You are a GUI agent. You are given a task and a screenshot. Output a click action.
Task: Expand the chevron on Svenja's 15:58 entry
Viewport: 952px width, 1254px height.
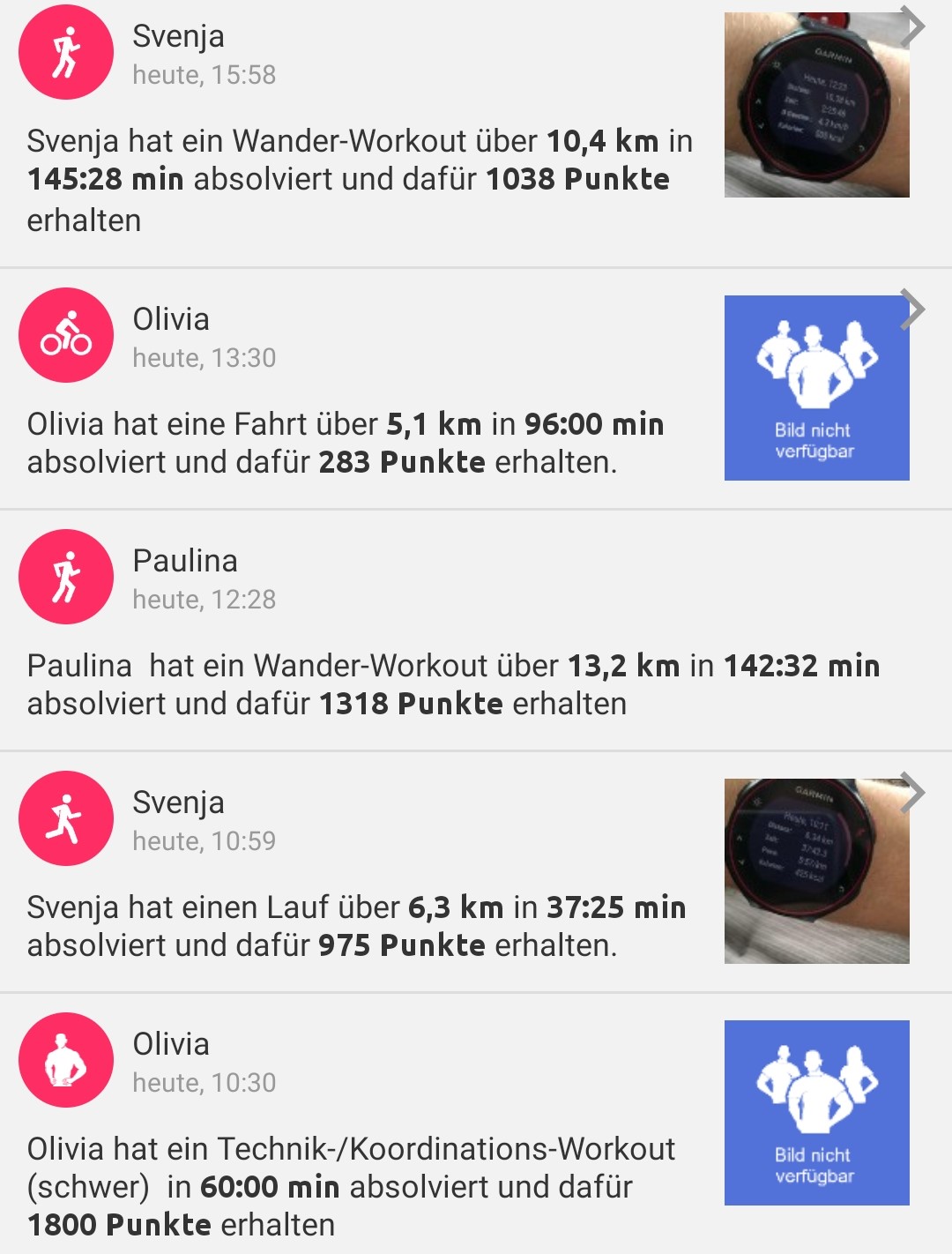point(913,26)
